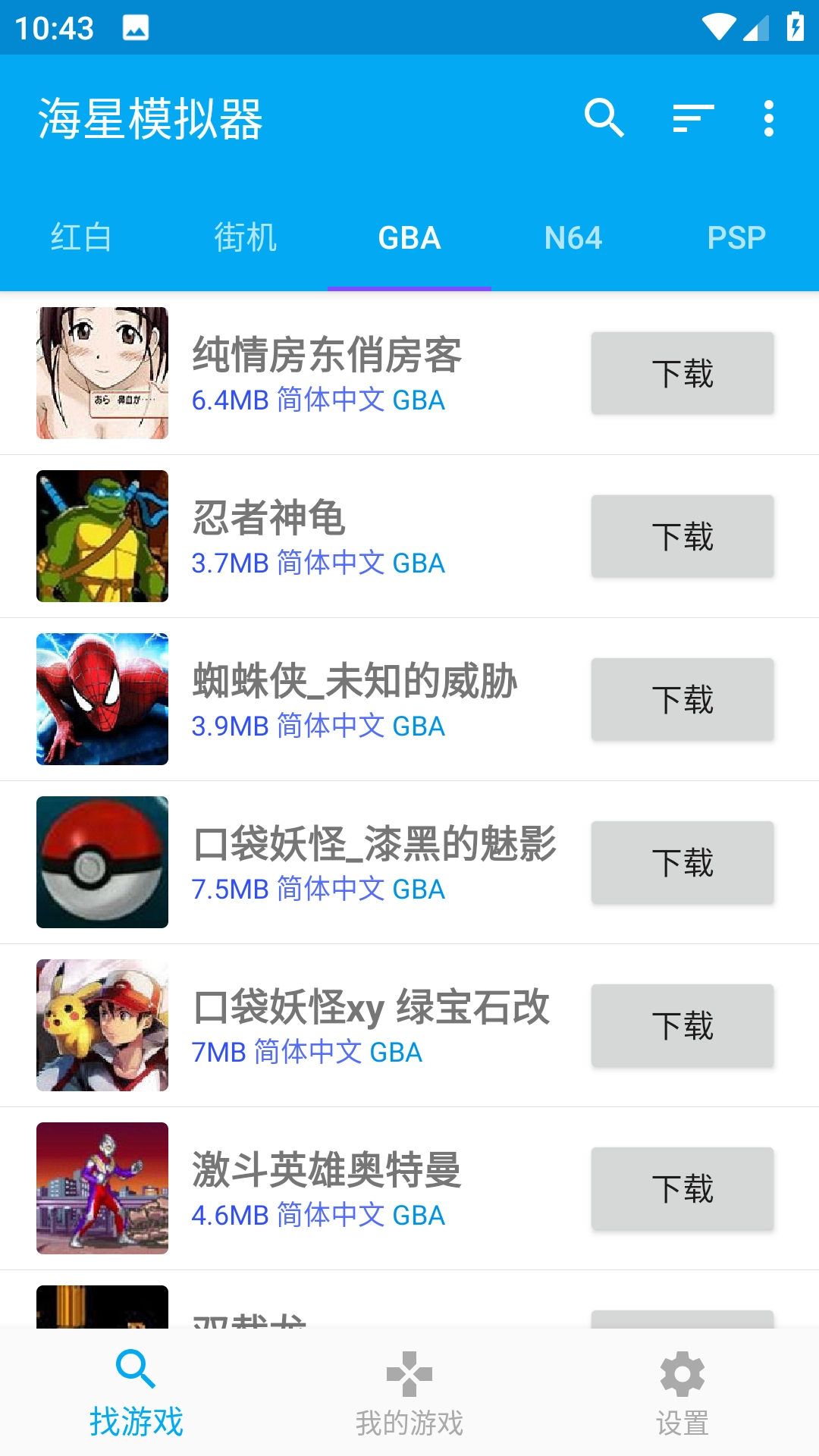Image resolution: width=819 pixels, height=1456 pixels.
Task: Open the PSP category tab
Action: [737, 237]
